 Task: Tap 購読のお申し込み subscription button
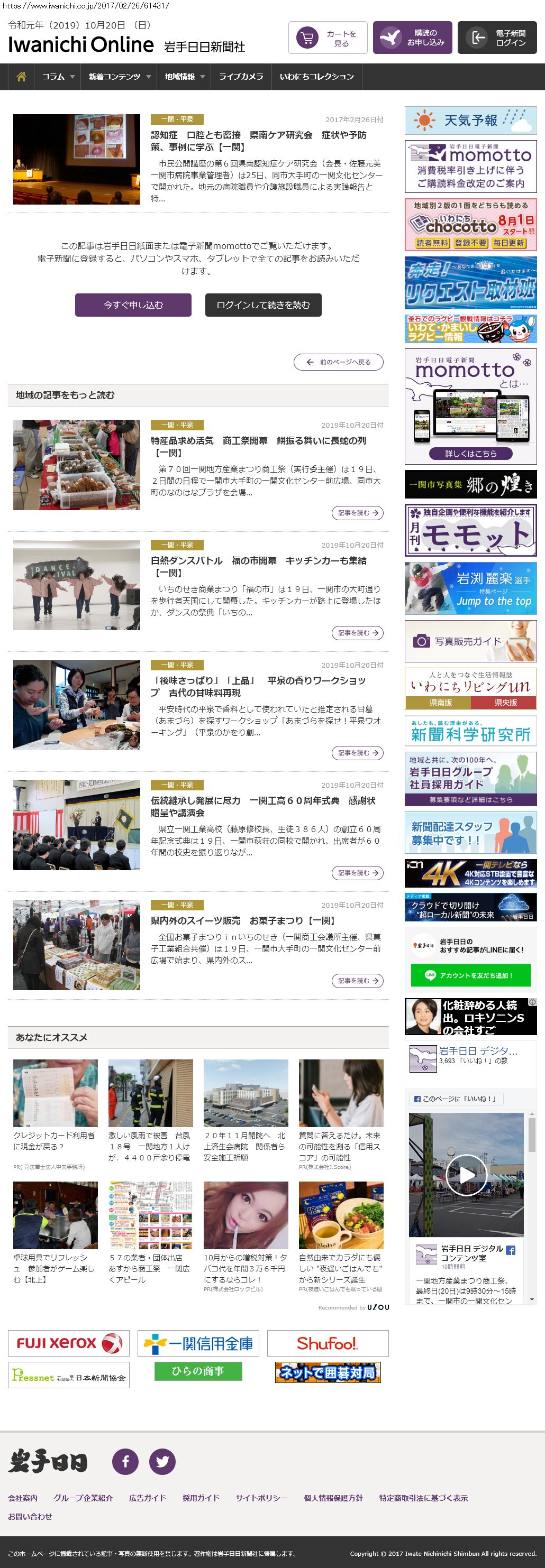[412, 38]
